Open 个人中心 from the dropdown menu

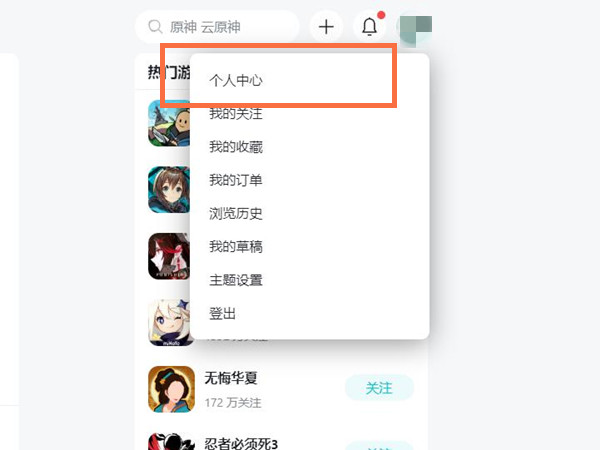coord(236,80)
